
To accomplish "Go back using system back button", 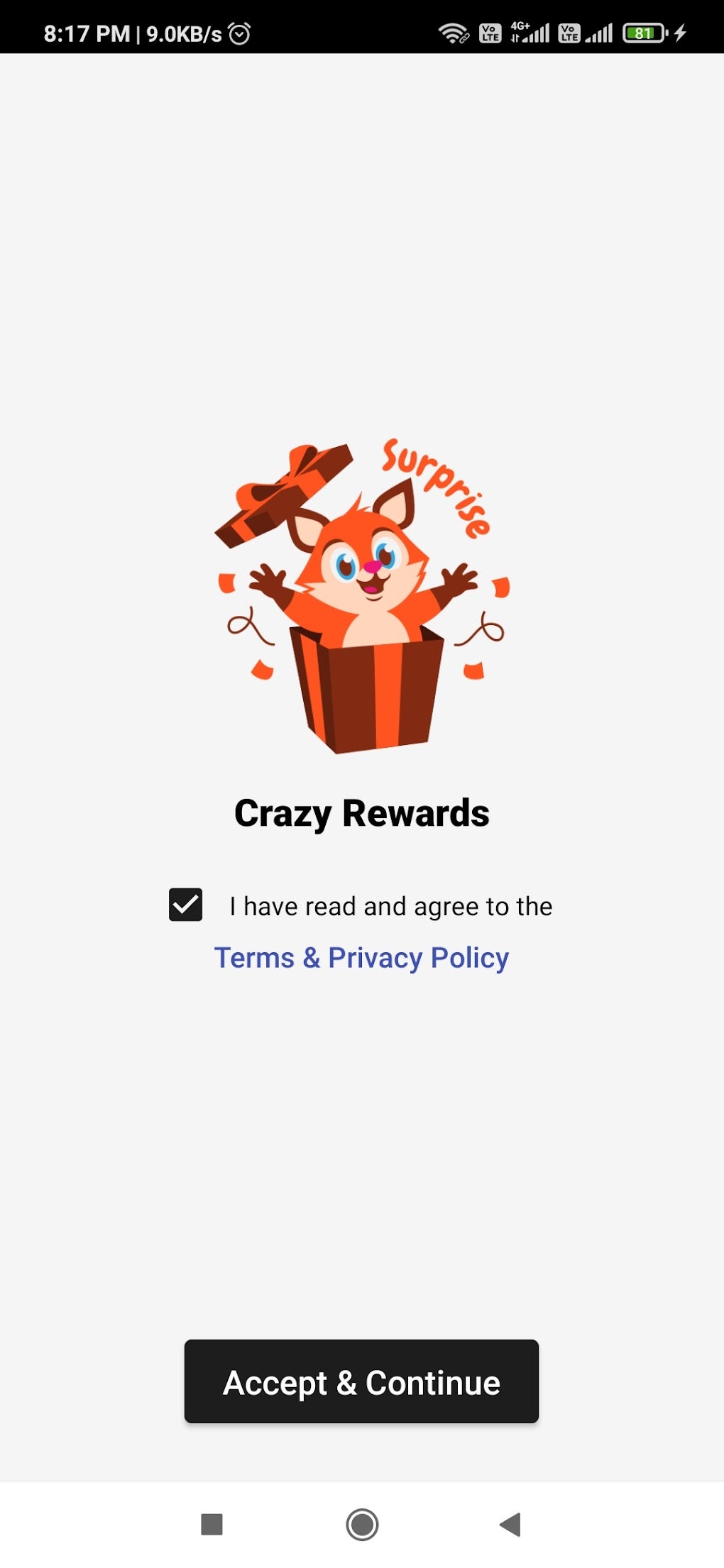I will [510, 1524].
